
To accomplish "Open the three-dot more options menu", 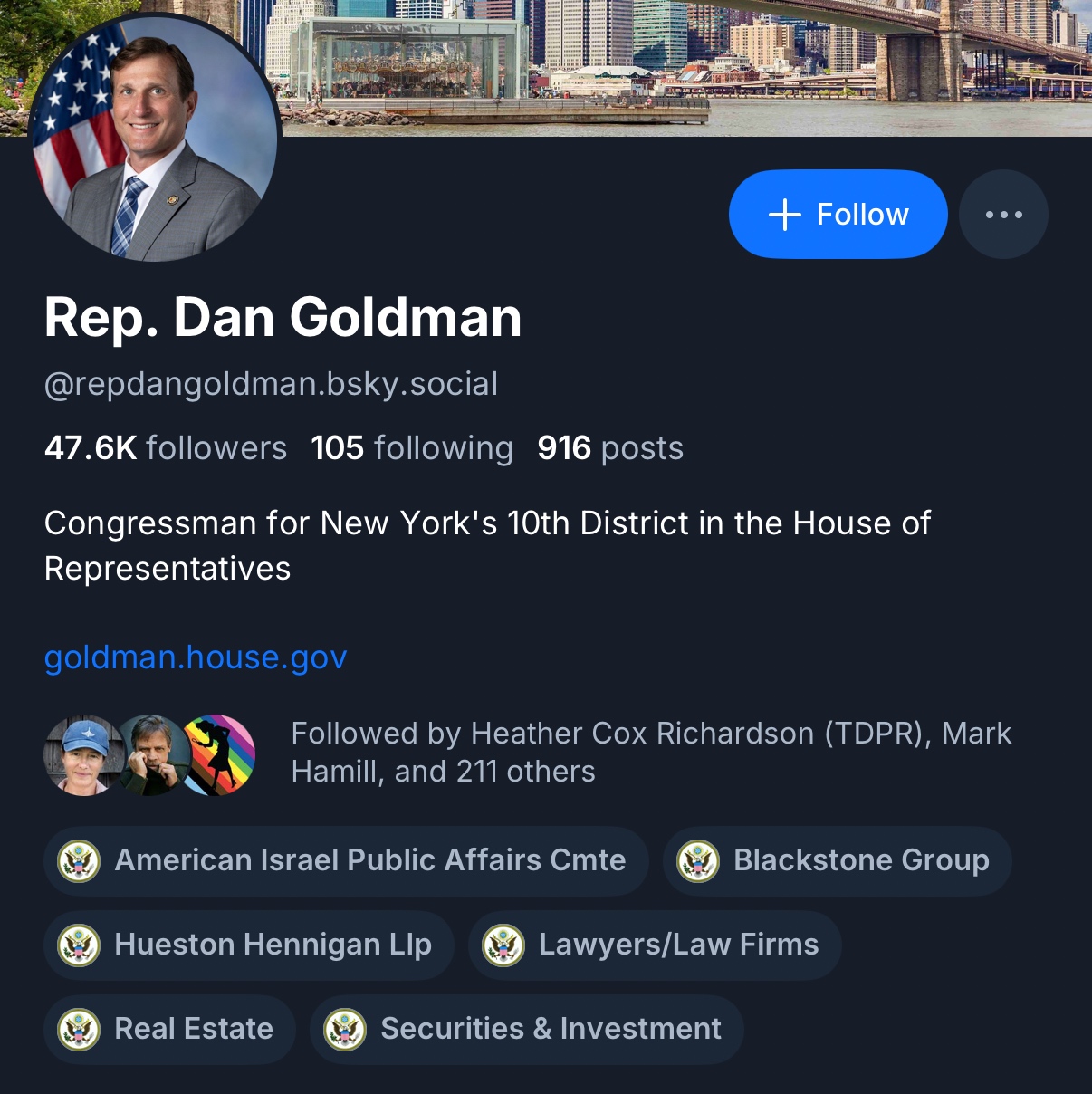I will coord(1003,215).
